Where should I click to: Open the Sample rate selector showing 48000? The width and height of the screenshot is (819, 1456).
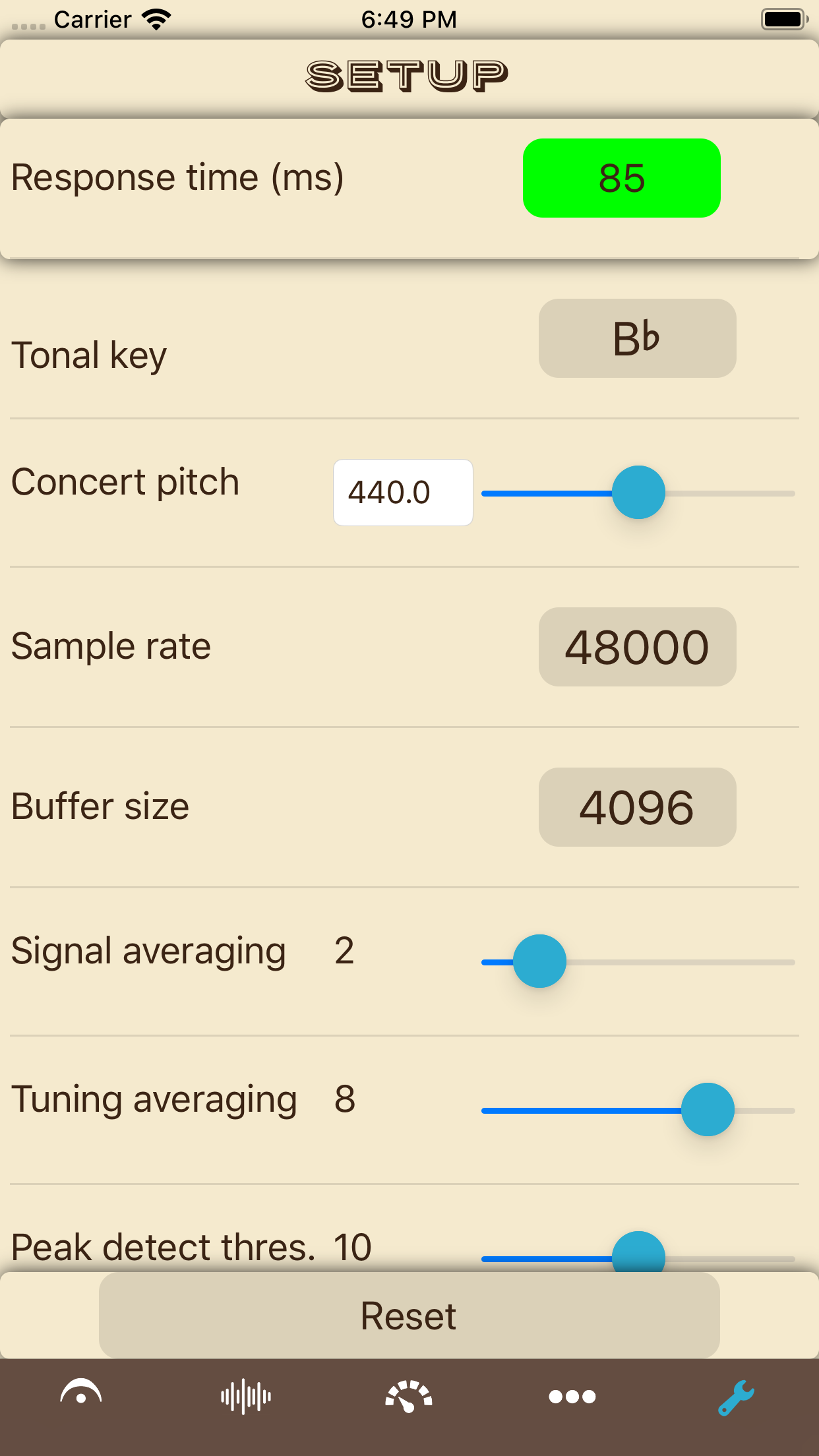(x=637, y=647)
